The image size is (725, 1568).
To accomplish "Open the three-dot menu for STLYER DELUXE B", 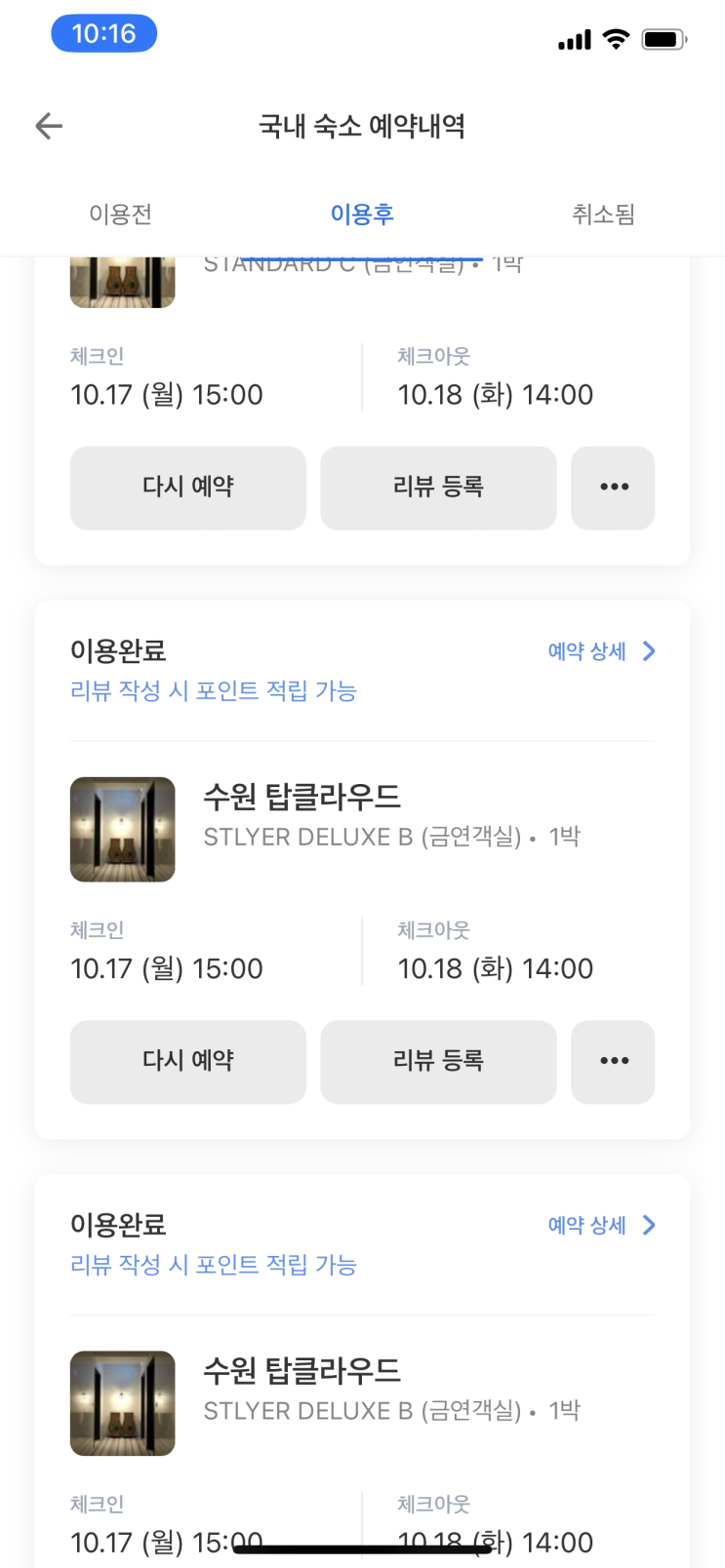I will click(x=613, y=1062).
